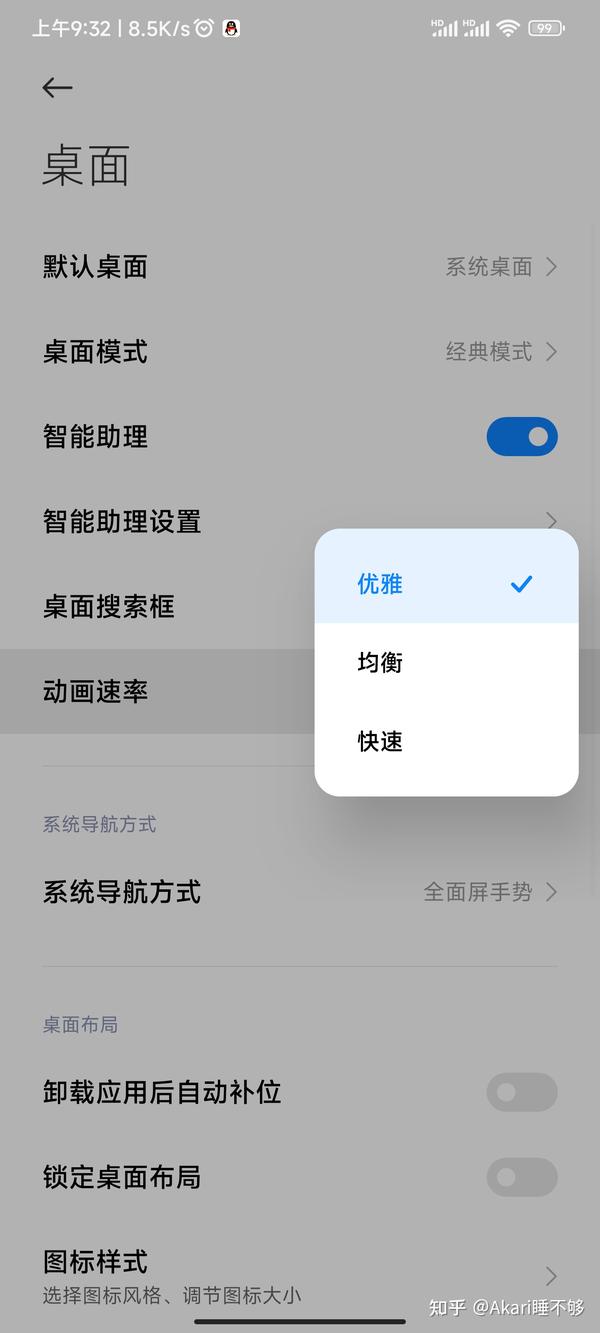Pick the 快速 animation speed option
The image size is (600, 1333).
pyautogui.click(x=446, y=742)
